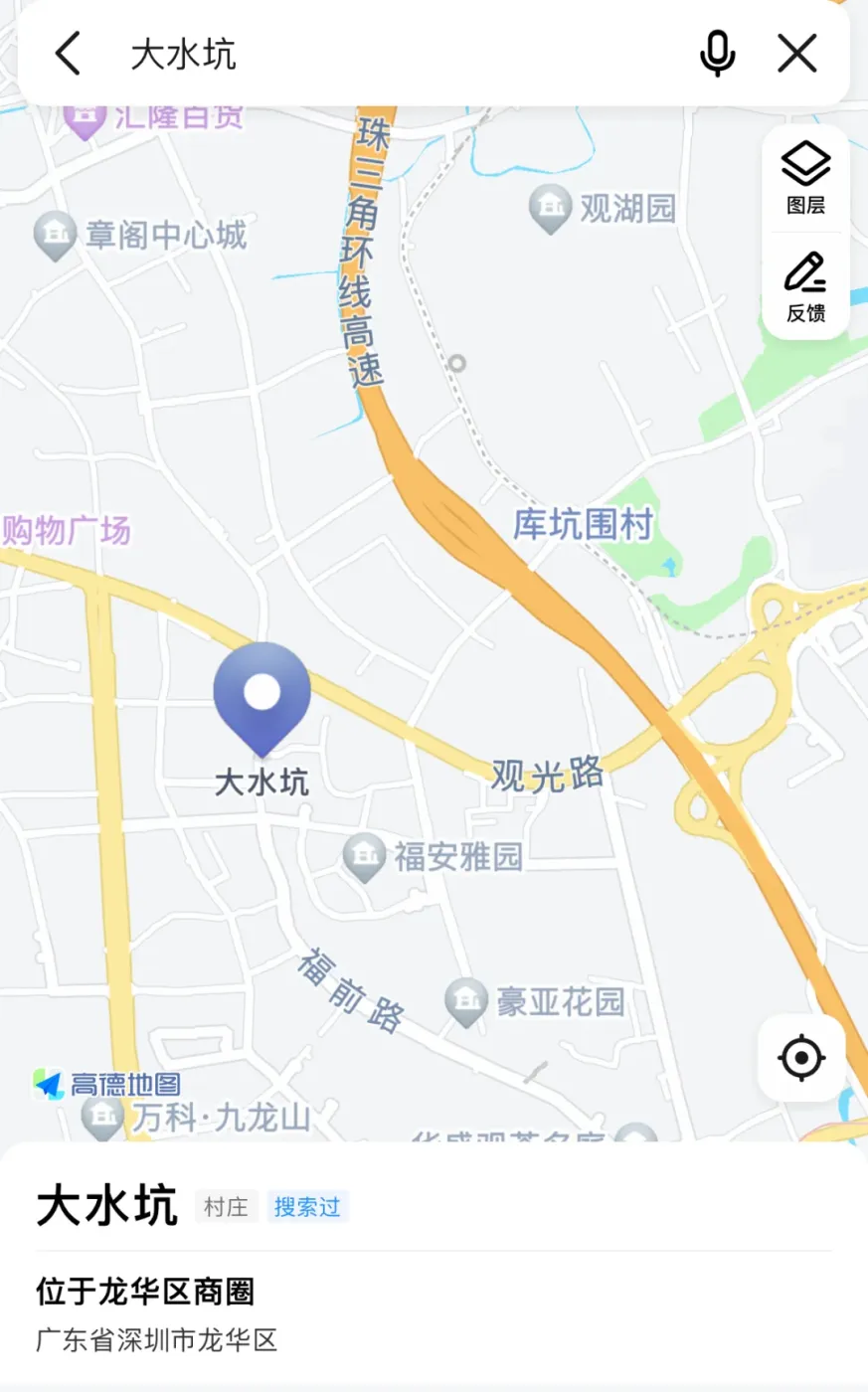Recenter map on my current location
The height and width of the screenshot is (1392, 868).
click(x=801, y=1058)
